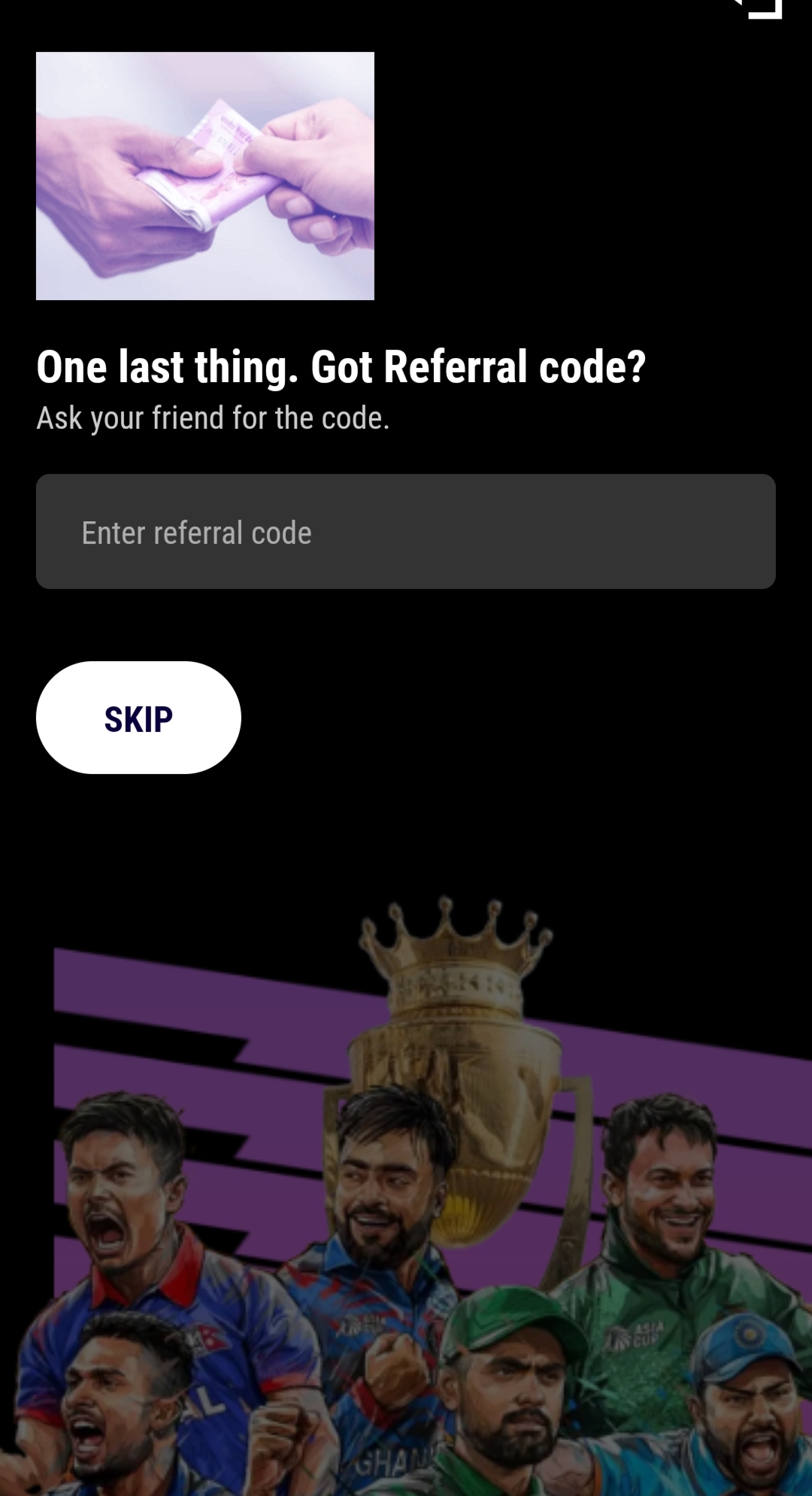The height and width of the screenshot is (1496, 812).
Task: Tap the Enter referral code field
Action: pos(405,532)
